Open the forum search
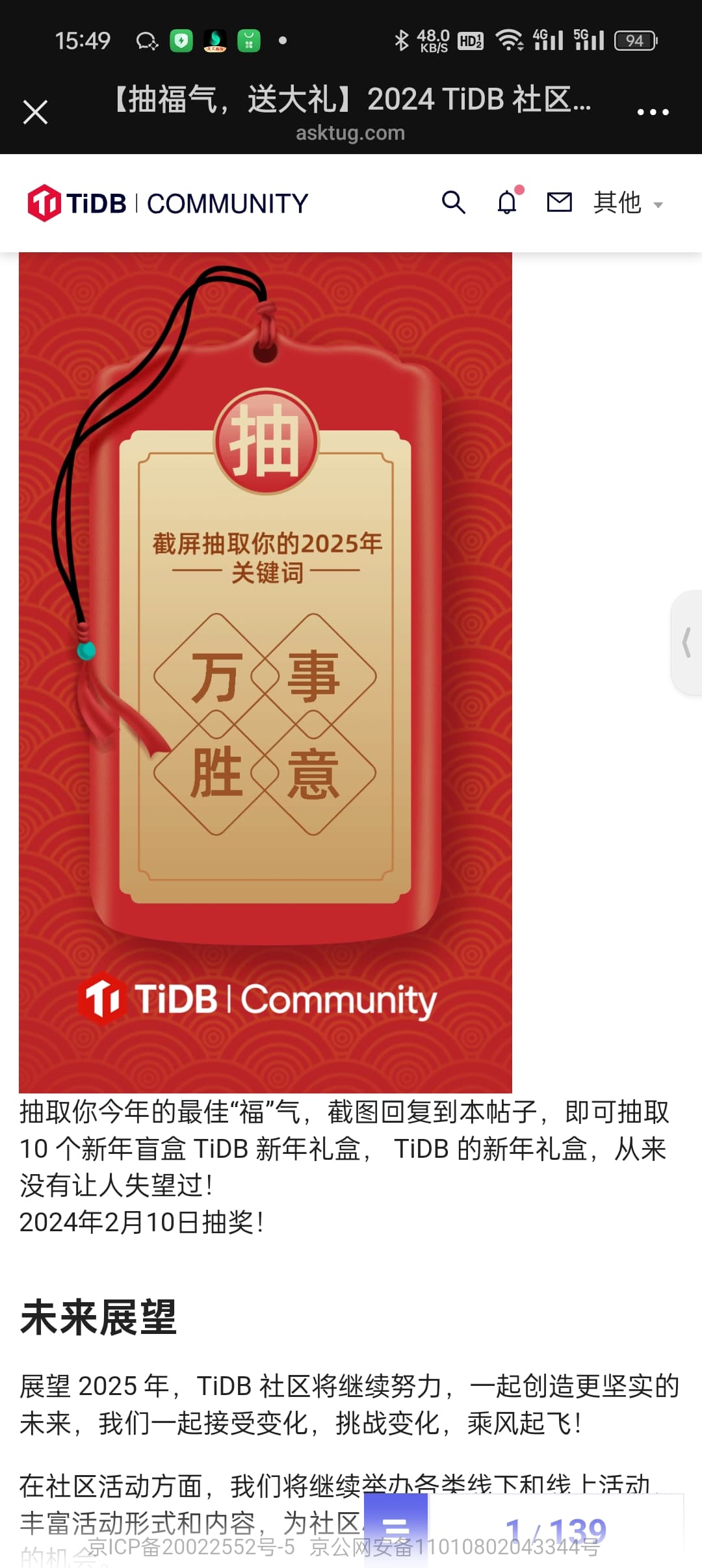The height and width of the screenshot is (1568, 702). point(453,203)
